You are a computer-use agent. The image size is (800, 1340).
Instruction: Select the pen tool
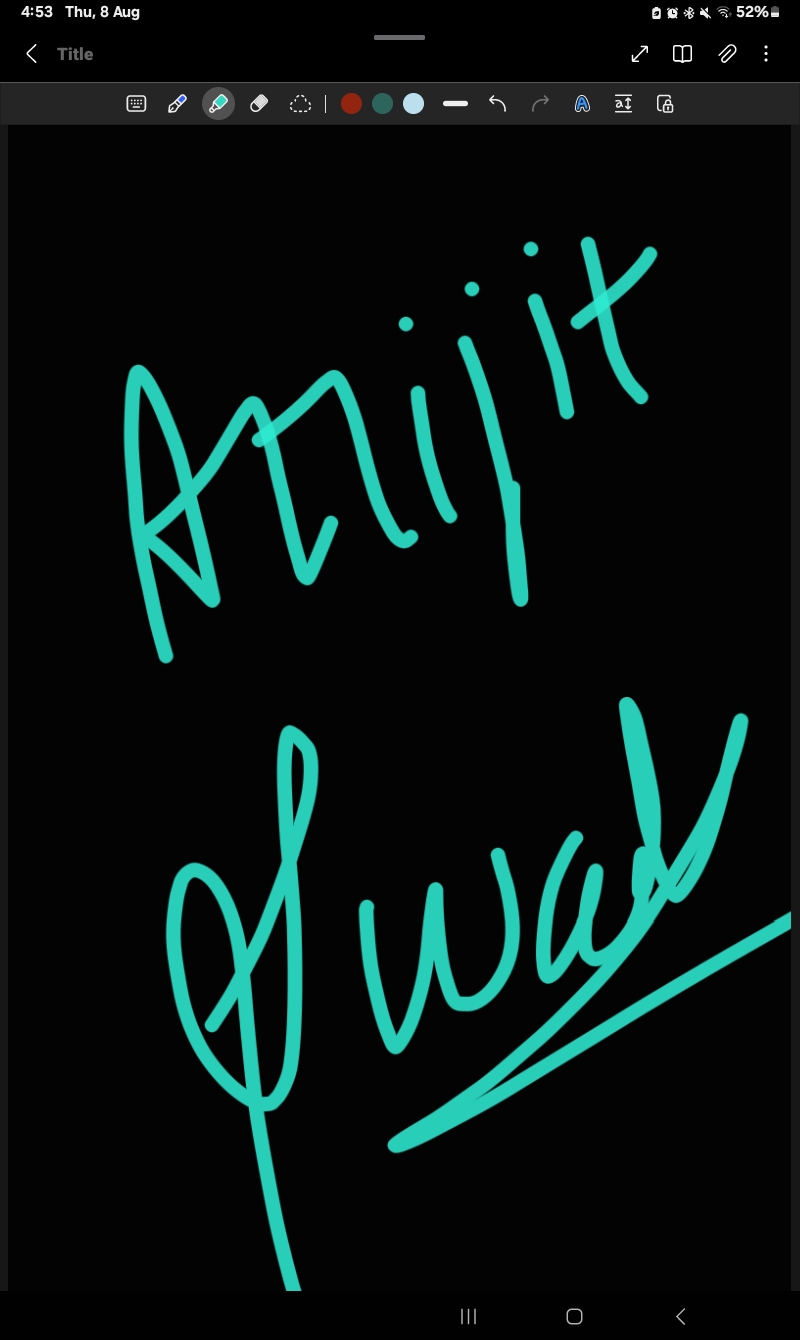pyautogui.click(x=177, y=104)
